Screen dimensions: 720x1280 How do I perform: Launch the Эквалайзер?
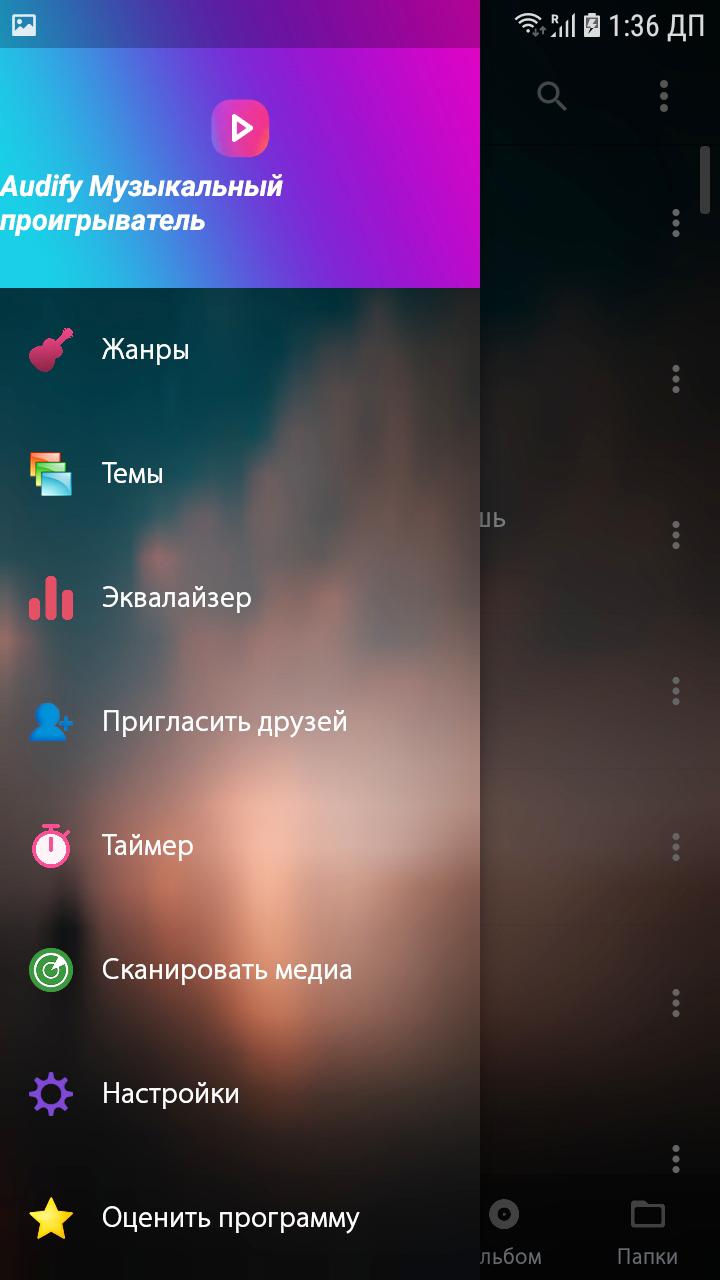(x=176, y=598)
